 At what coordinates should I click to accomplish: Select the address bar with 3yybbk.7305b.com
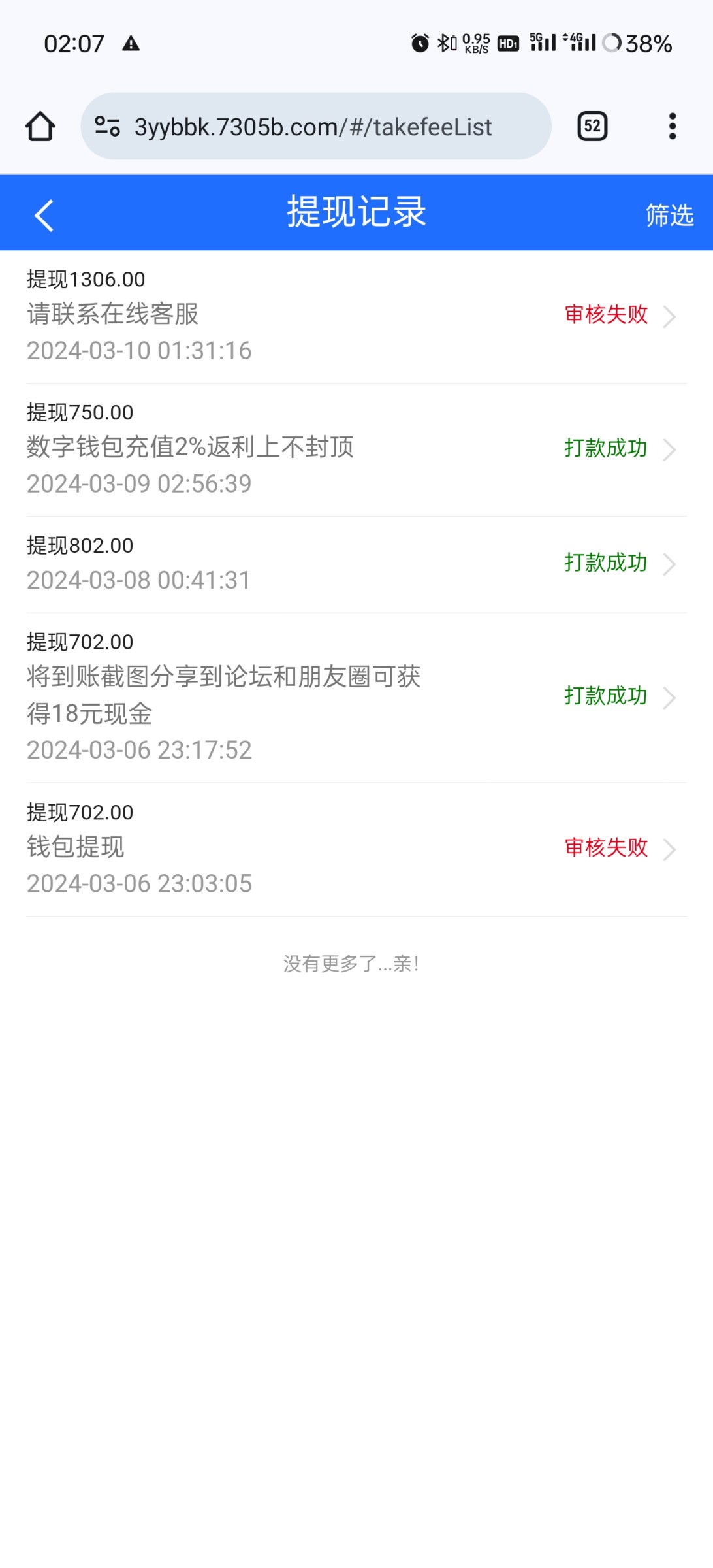(x=313, y=127)
